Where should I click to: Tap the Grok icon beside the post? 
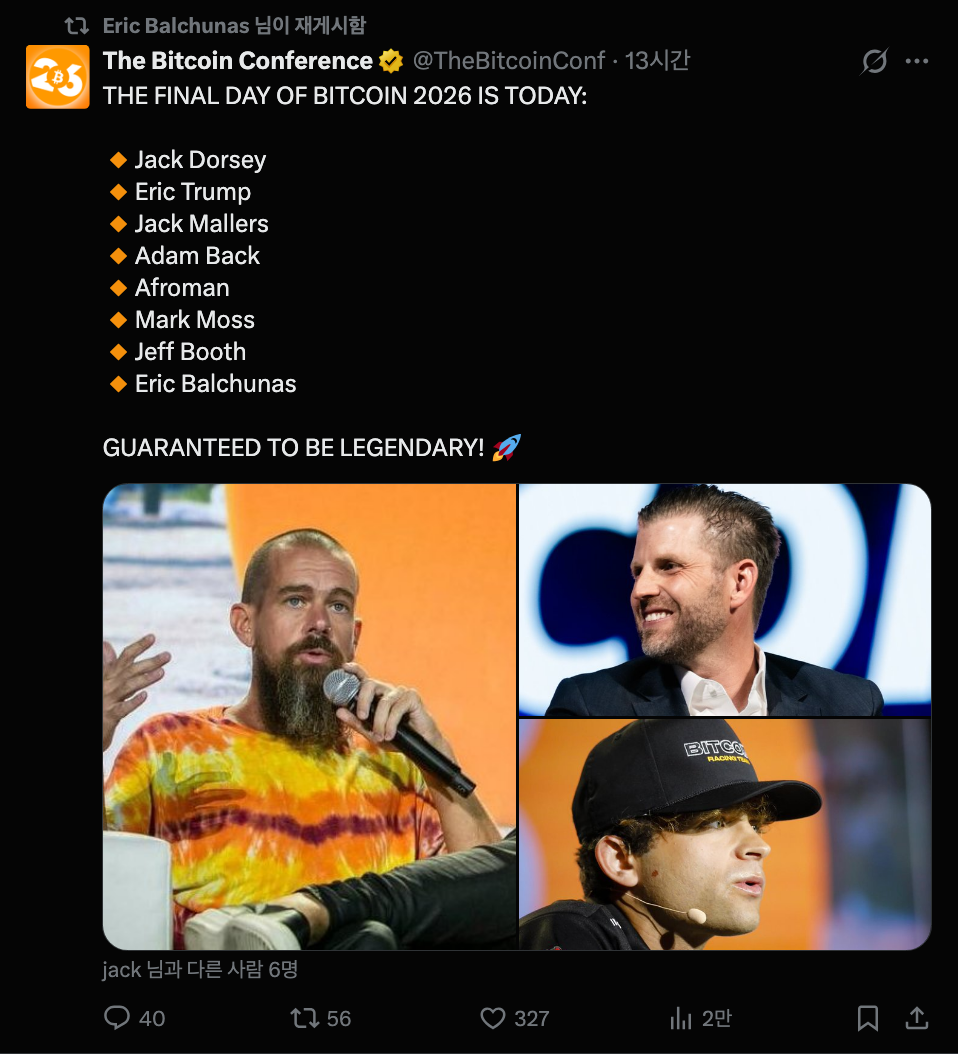[874, 62]
